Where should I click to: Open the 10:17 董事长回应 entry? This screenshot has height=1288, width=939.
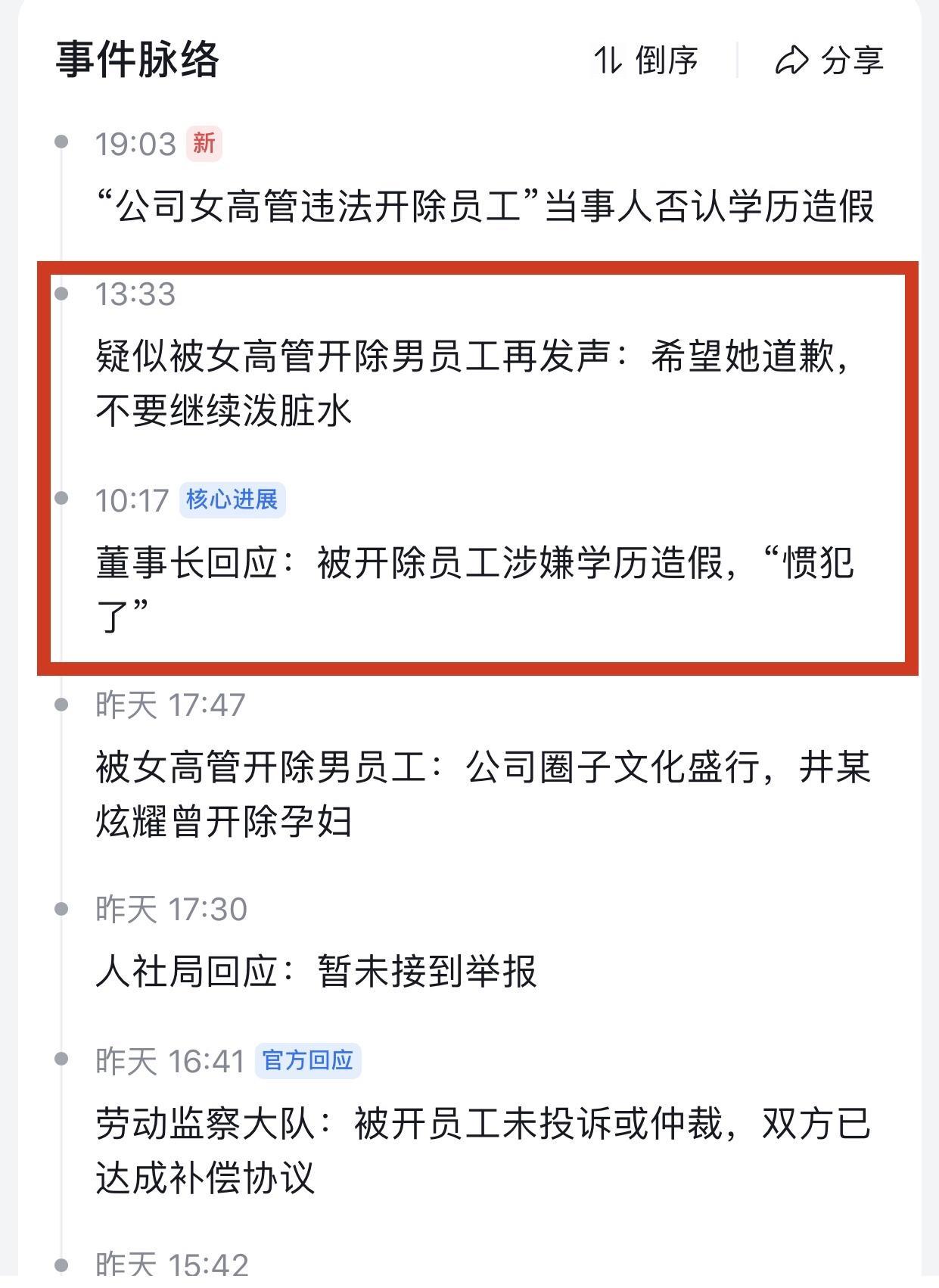click(474, 589)
